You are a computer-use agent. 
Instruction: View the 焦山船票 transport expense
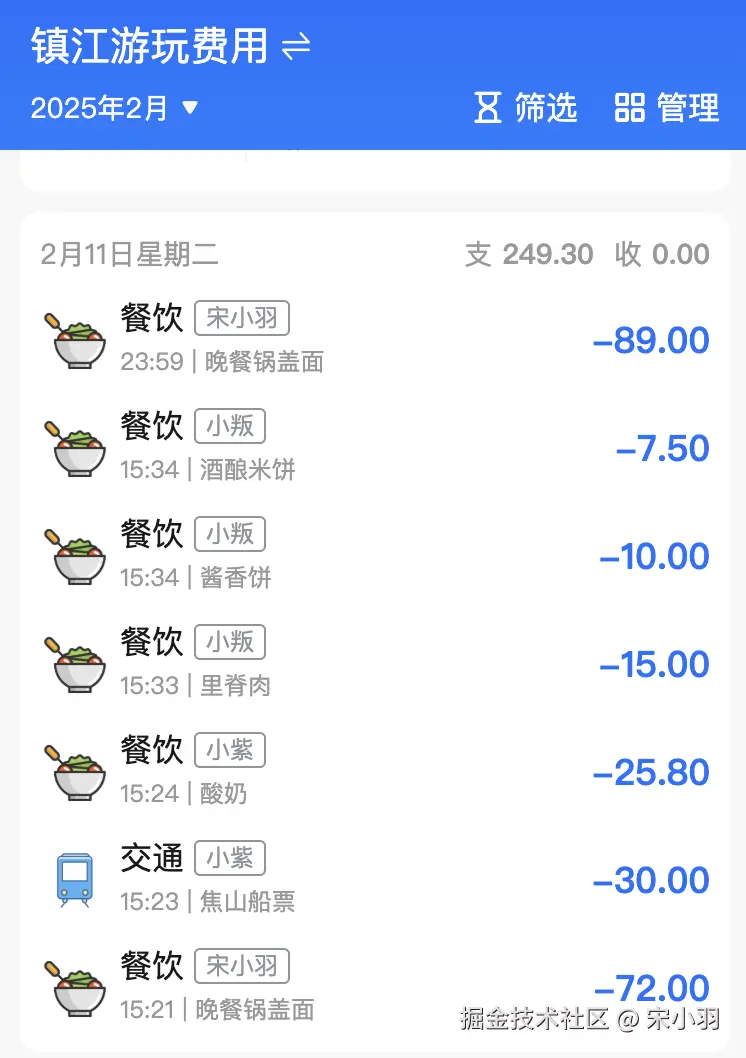(x=375, y=880)
